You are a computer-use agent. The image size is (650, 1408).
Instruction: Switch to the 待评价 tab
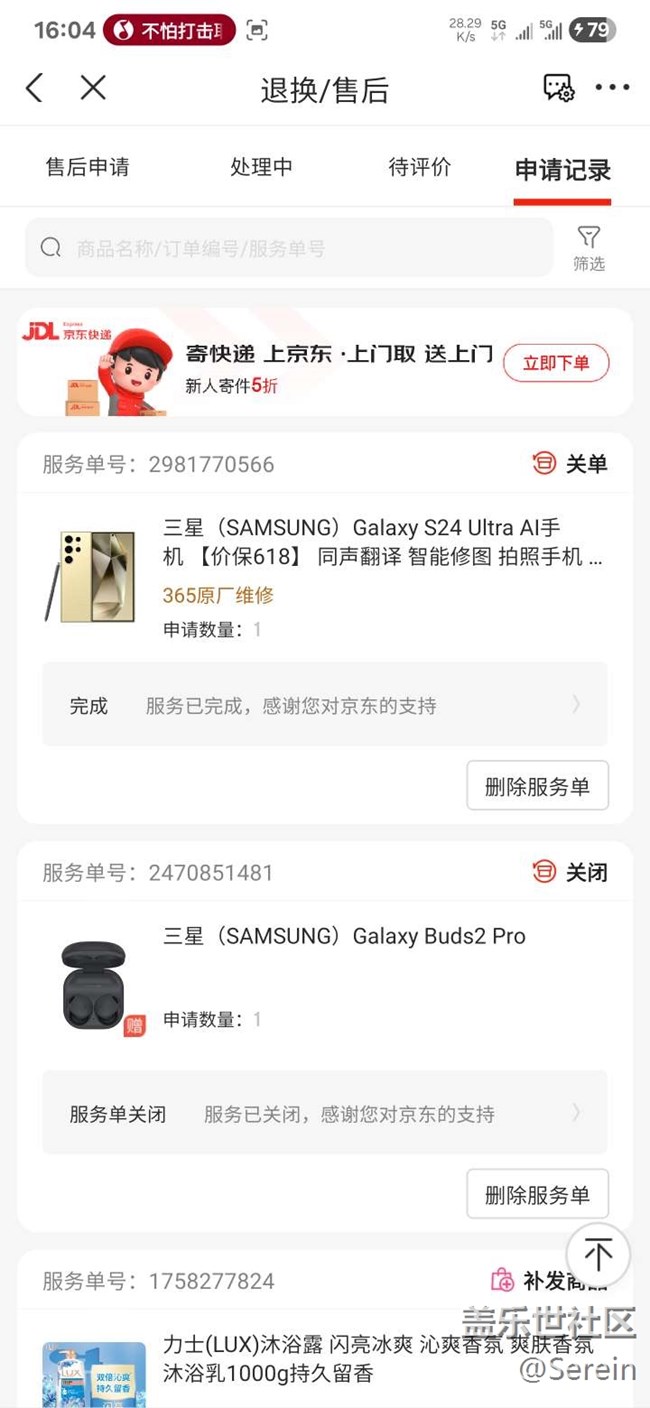[419, 167]
